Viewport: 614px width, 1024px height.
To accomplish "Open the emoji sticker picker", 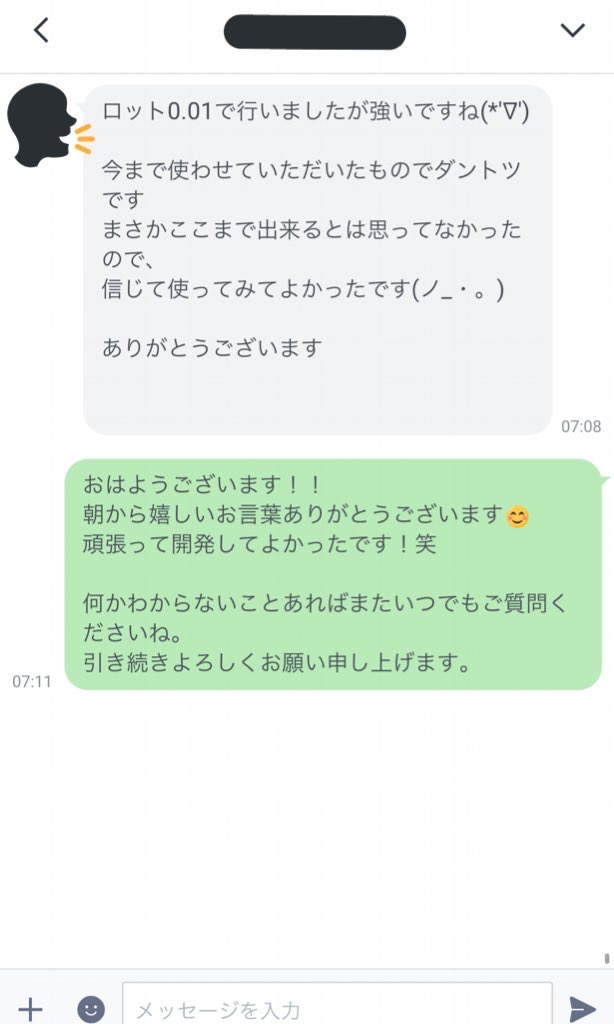I will point(91,1009).
